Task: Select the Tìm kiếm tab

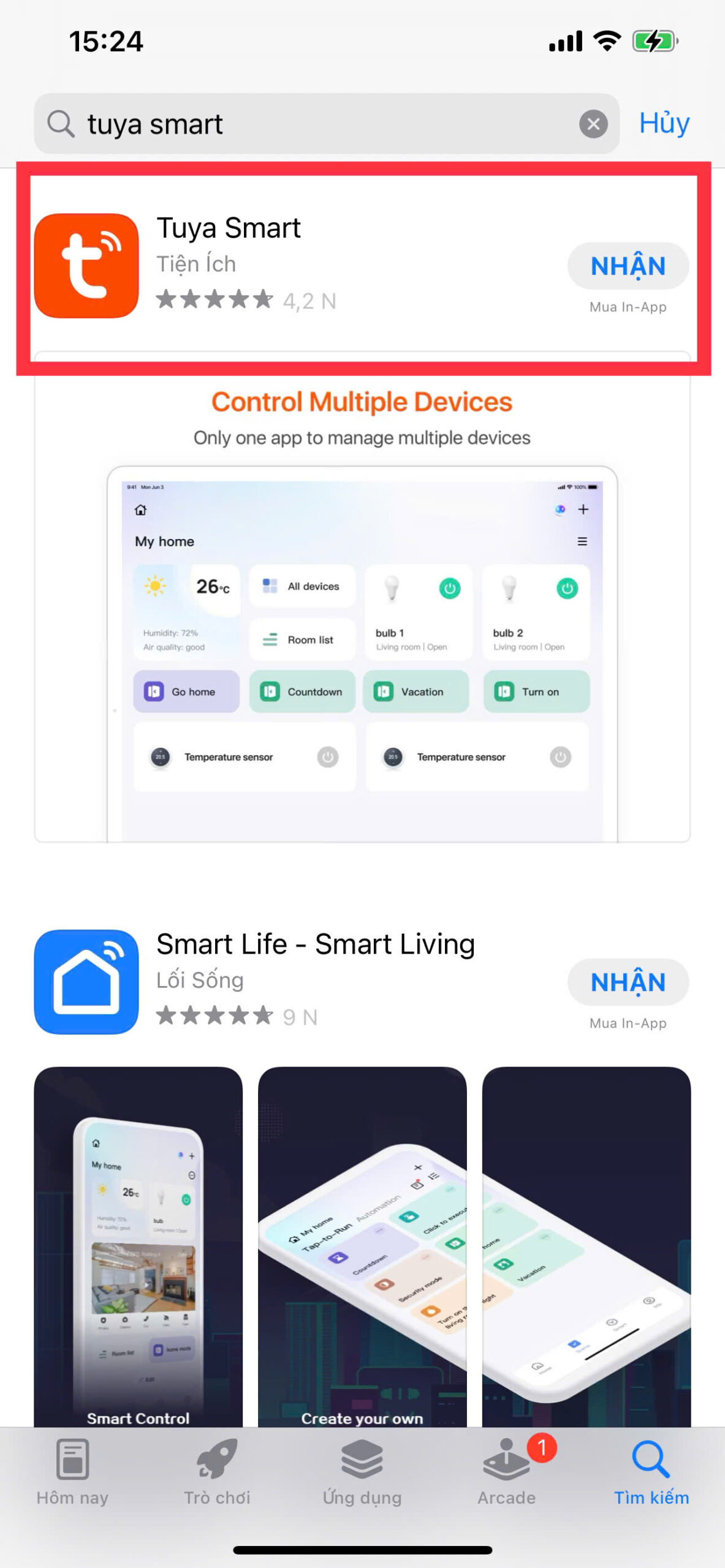Action: point(651,1471)
